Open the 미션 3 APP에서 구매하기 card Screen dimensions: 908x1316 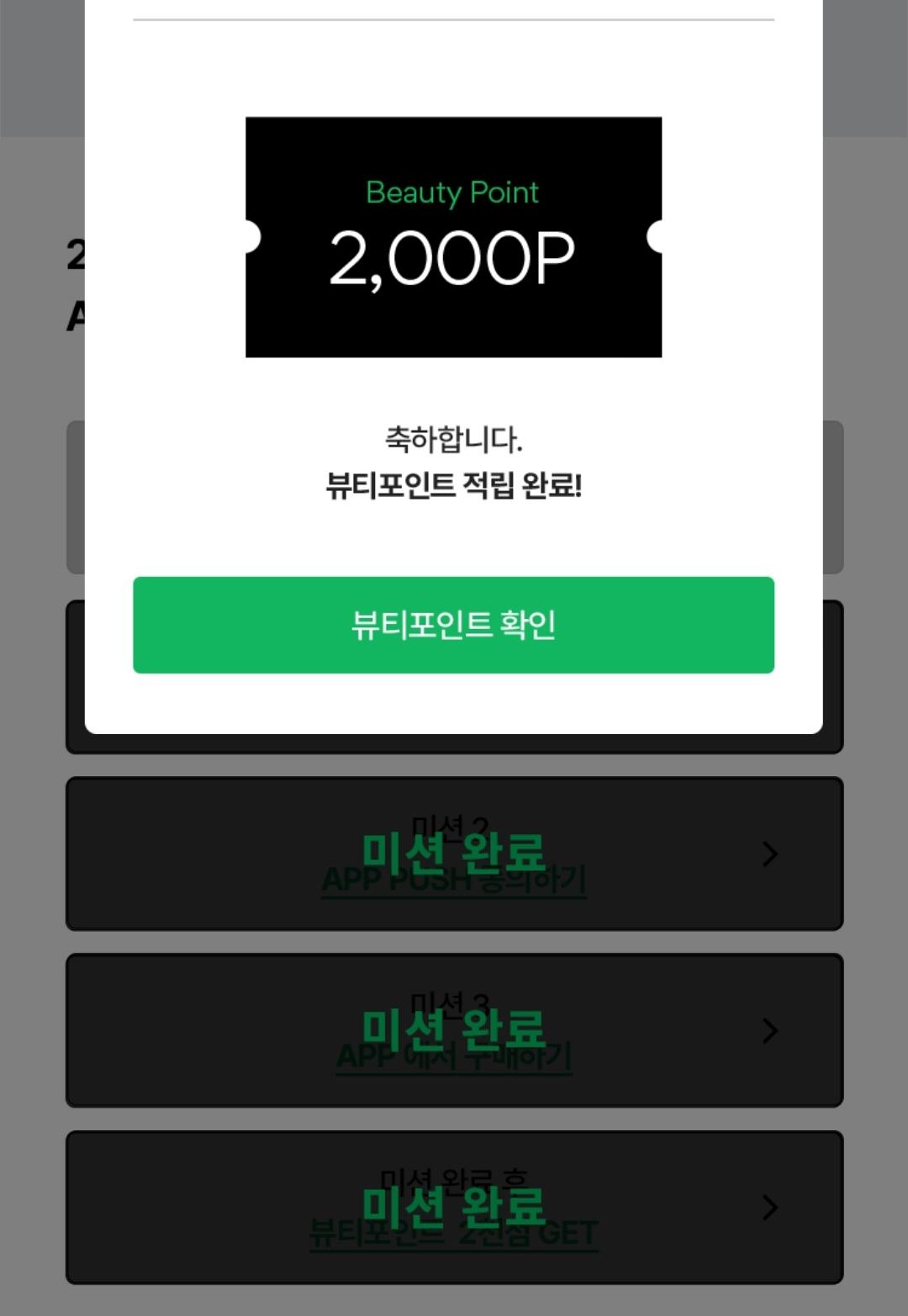pos(454,1030)
